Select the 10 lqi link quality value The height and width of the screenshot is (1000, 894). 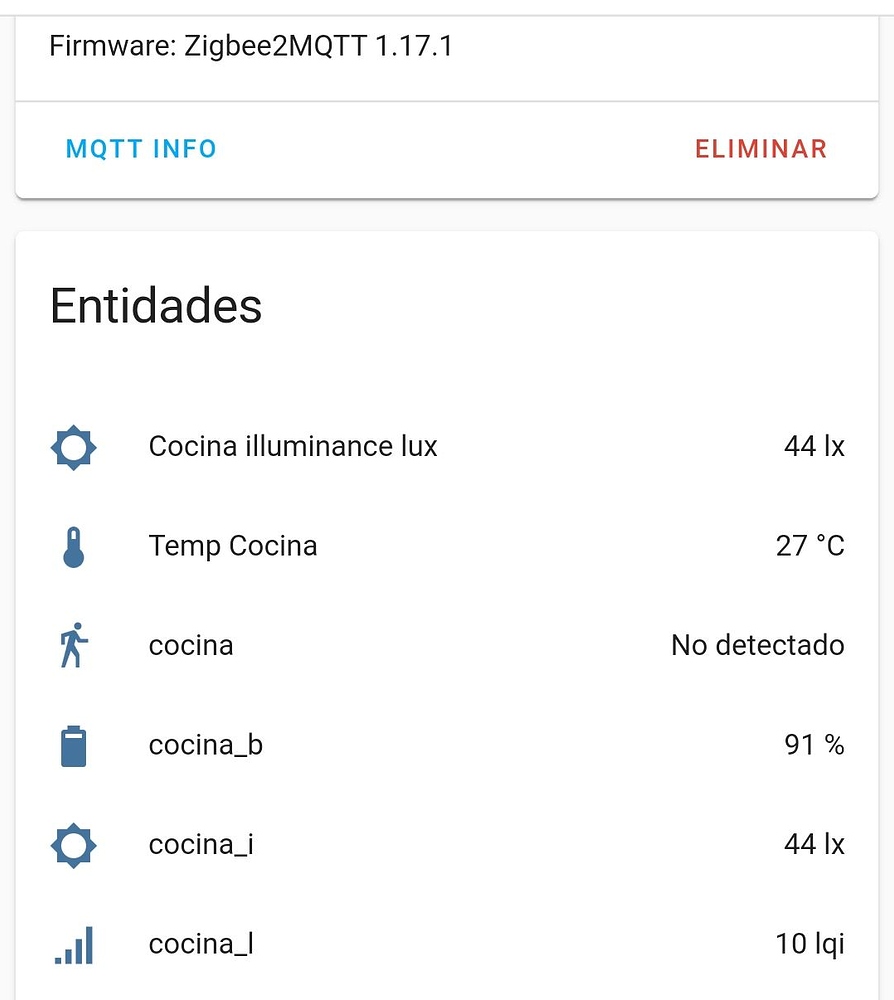(808, 943)
